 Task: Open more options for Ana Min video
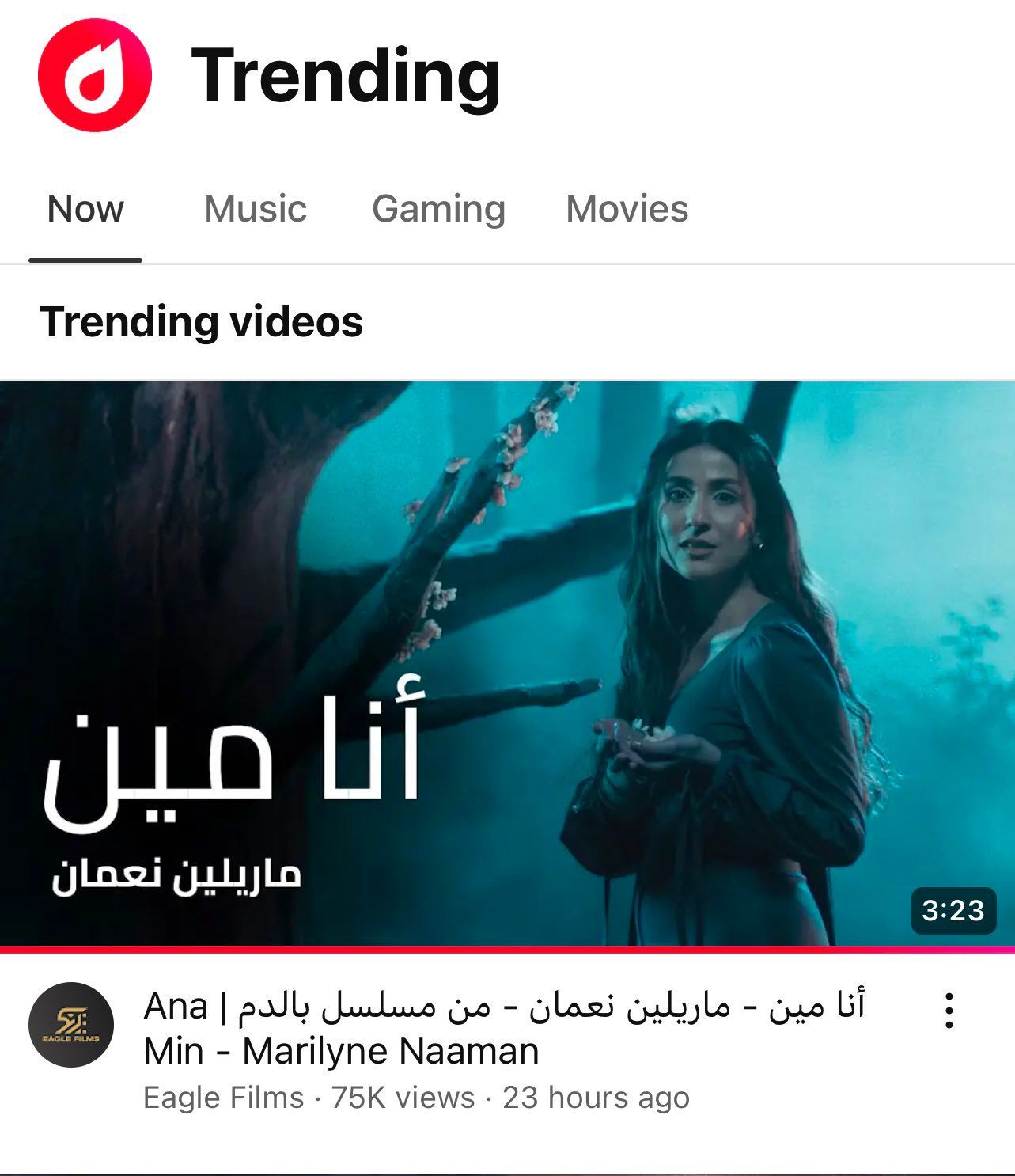click(949, 1011)
